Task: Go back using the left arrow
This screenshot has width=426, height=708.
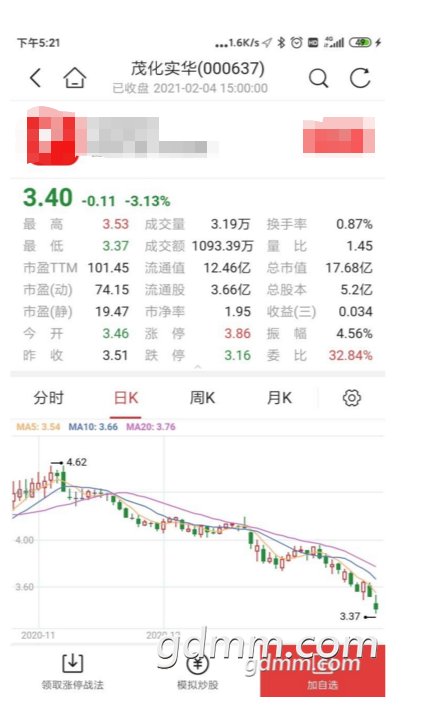Action: (x=36, y=78)
